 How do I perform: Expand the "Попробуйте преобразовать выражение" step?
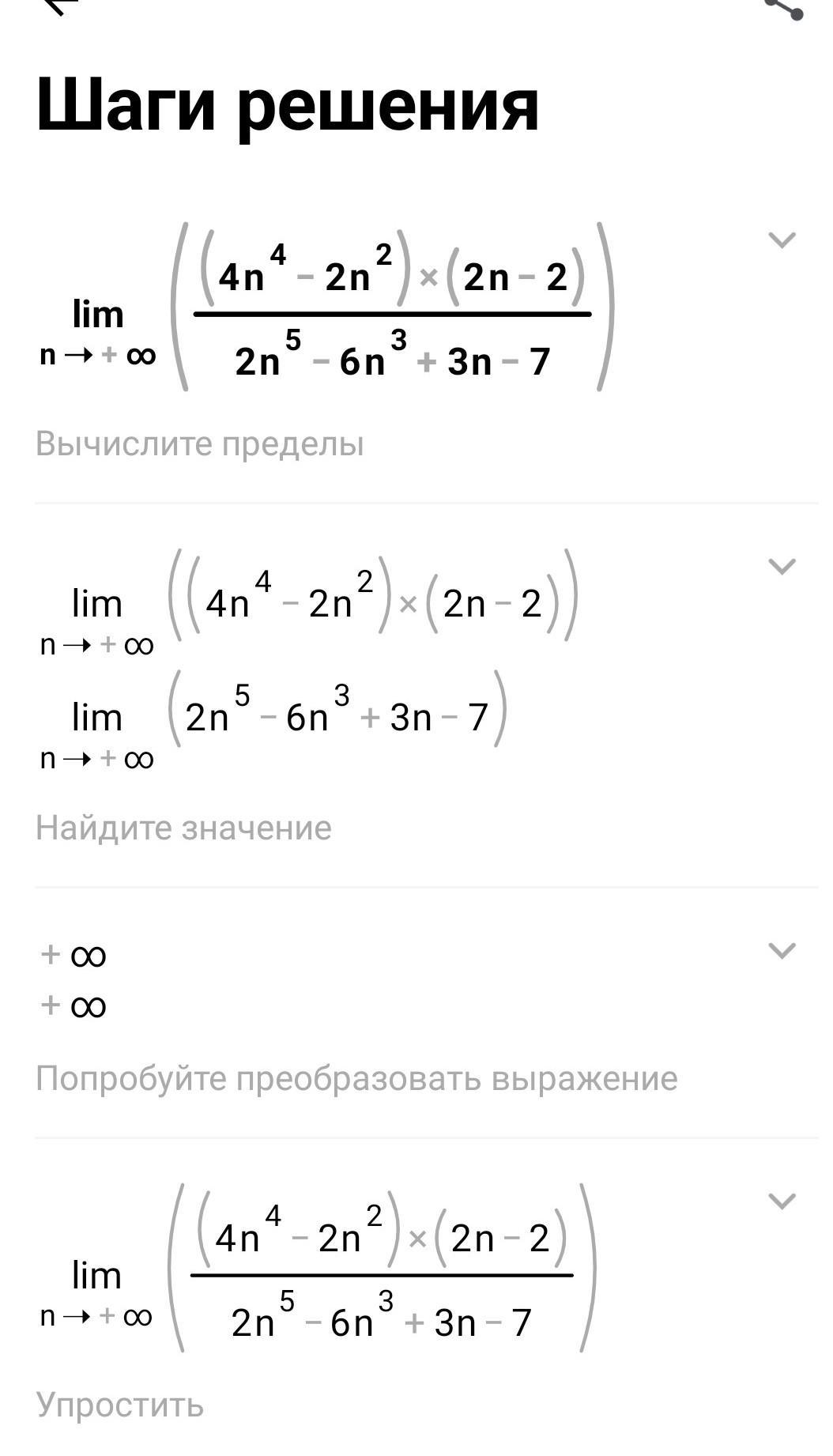[x=782, y=950]
